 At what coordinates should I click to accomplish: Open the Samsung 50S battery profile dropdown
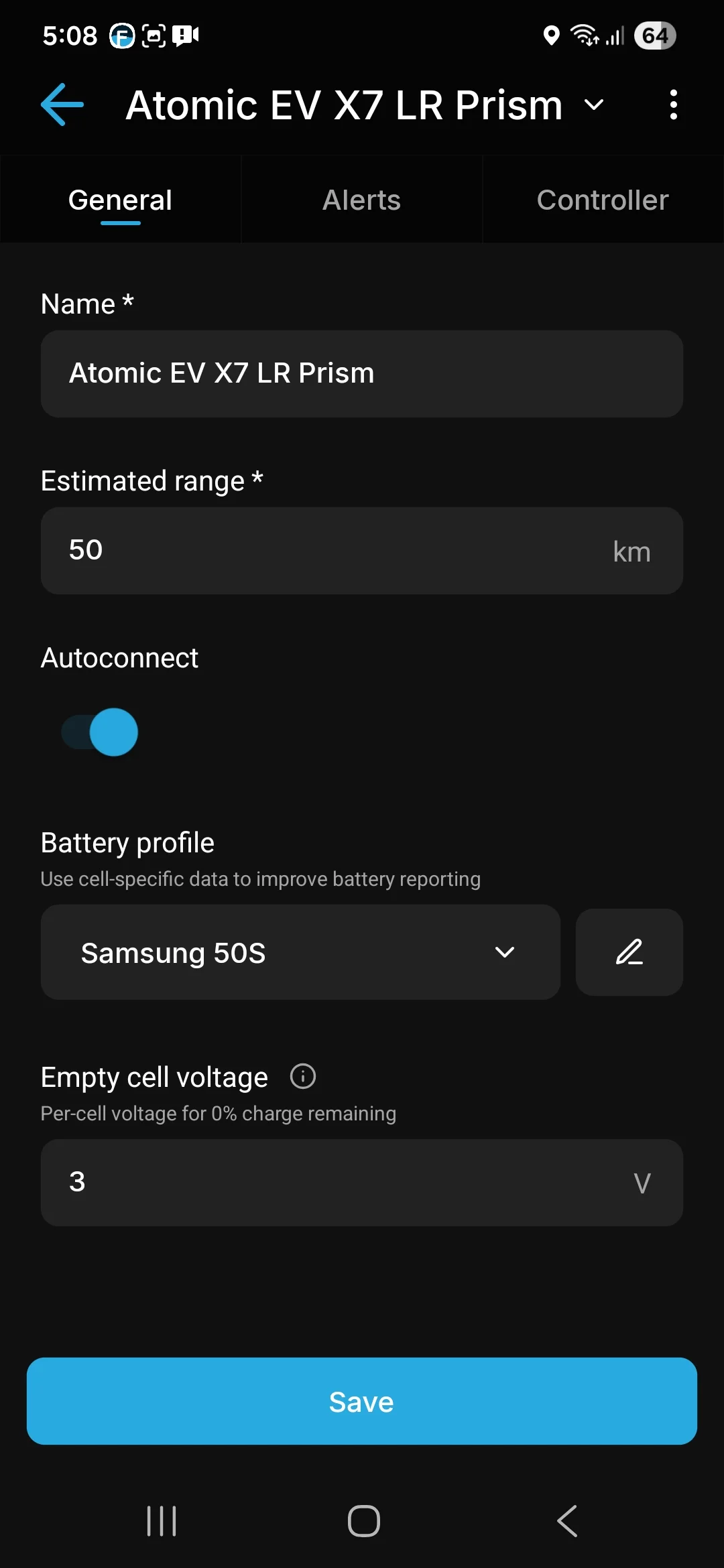[x=300, y=952]
